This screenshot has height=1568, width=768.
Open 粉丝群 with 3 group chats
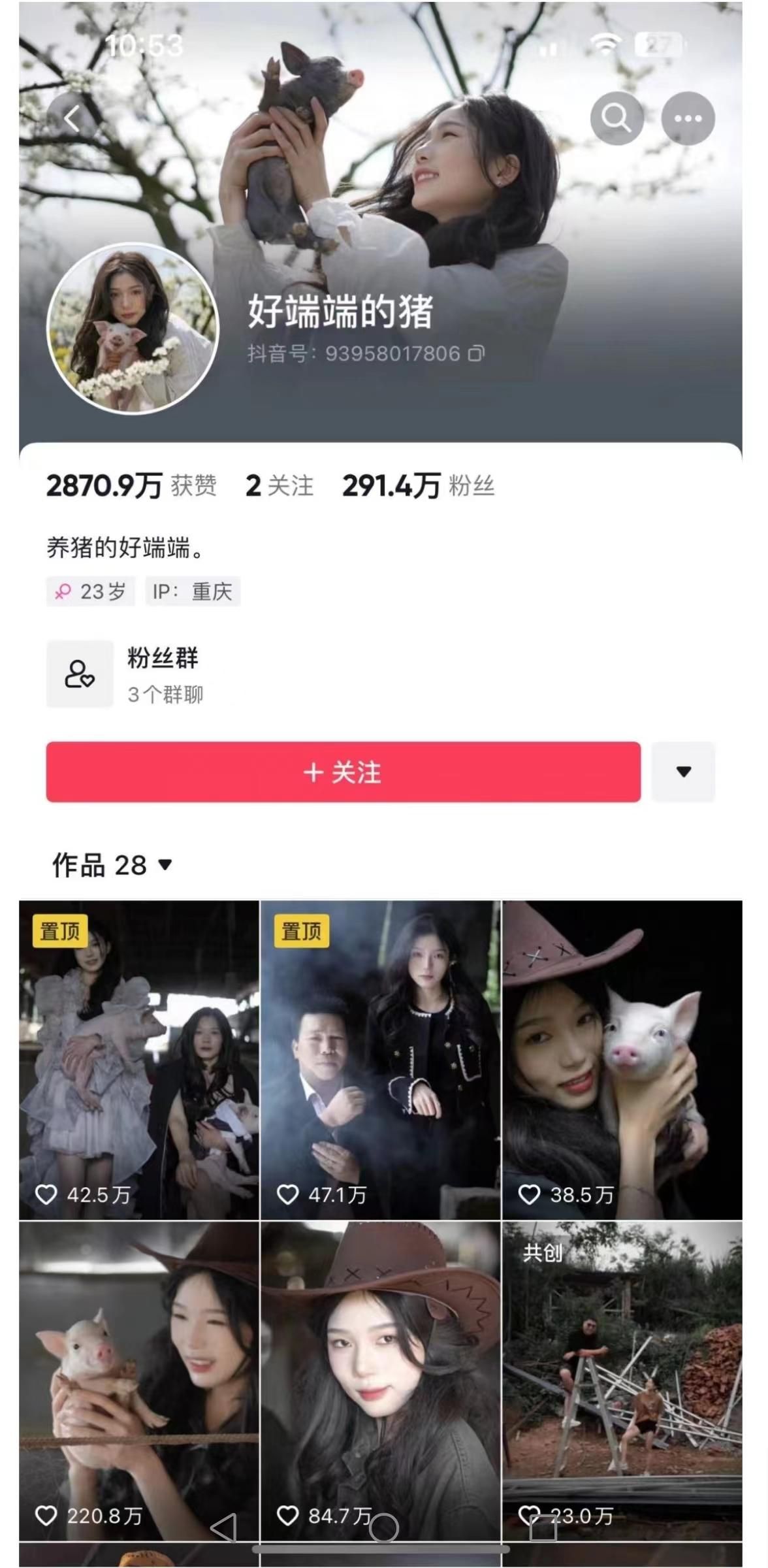click(125, 675)
